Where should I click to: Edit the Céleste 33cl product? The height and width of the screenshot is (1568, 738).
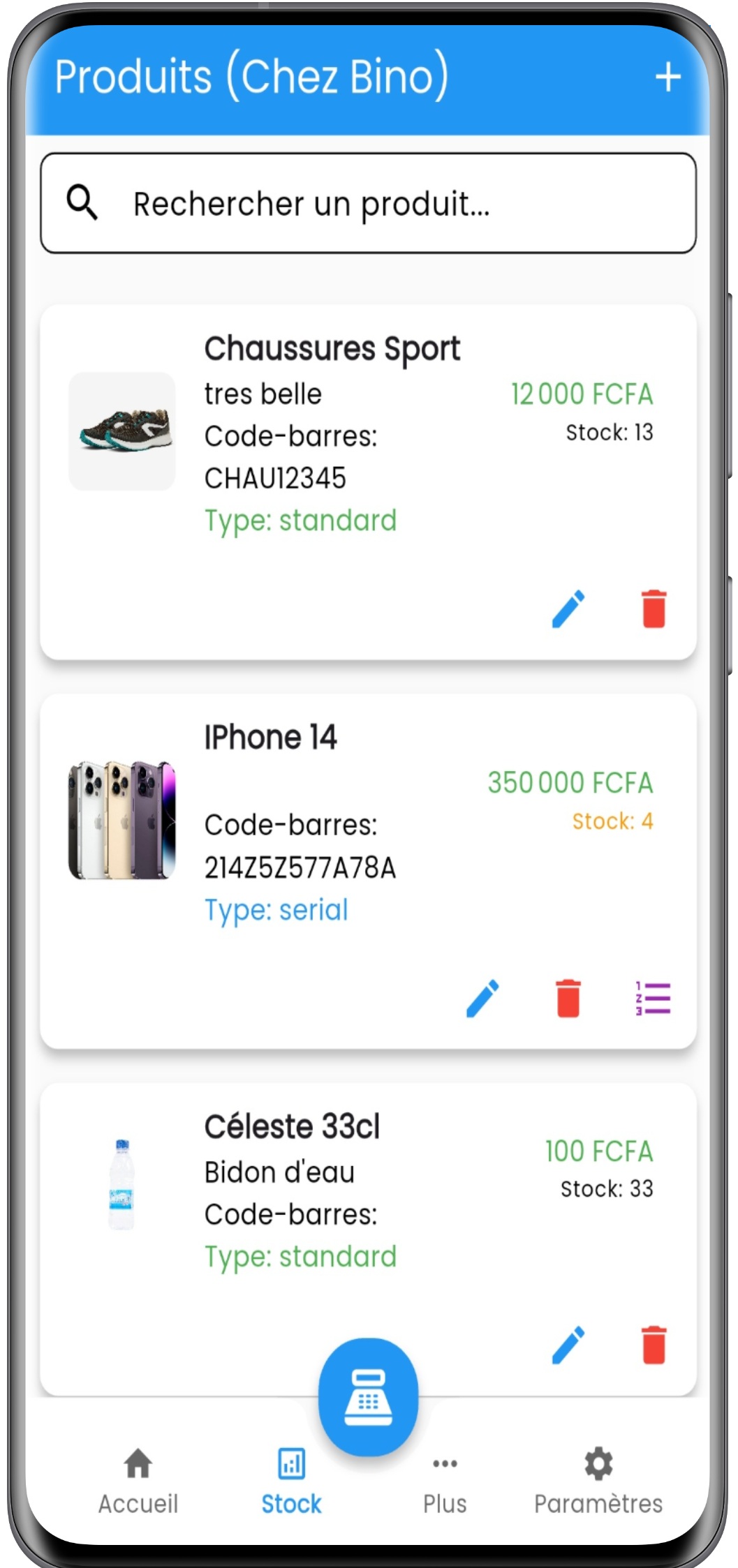[x=568, y=1345]
